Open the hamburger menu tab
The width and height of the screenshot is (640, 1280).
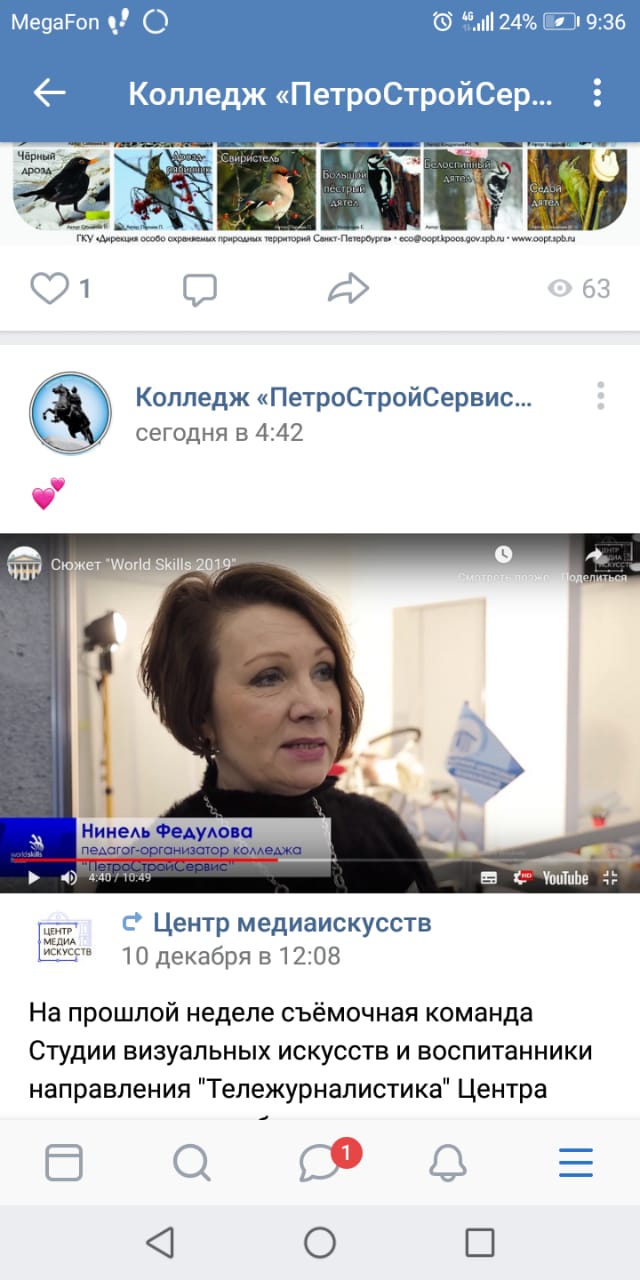point(576,1162)
